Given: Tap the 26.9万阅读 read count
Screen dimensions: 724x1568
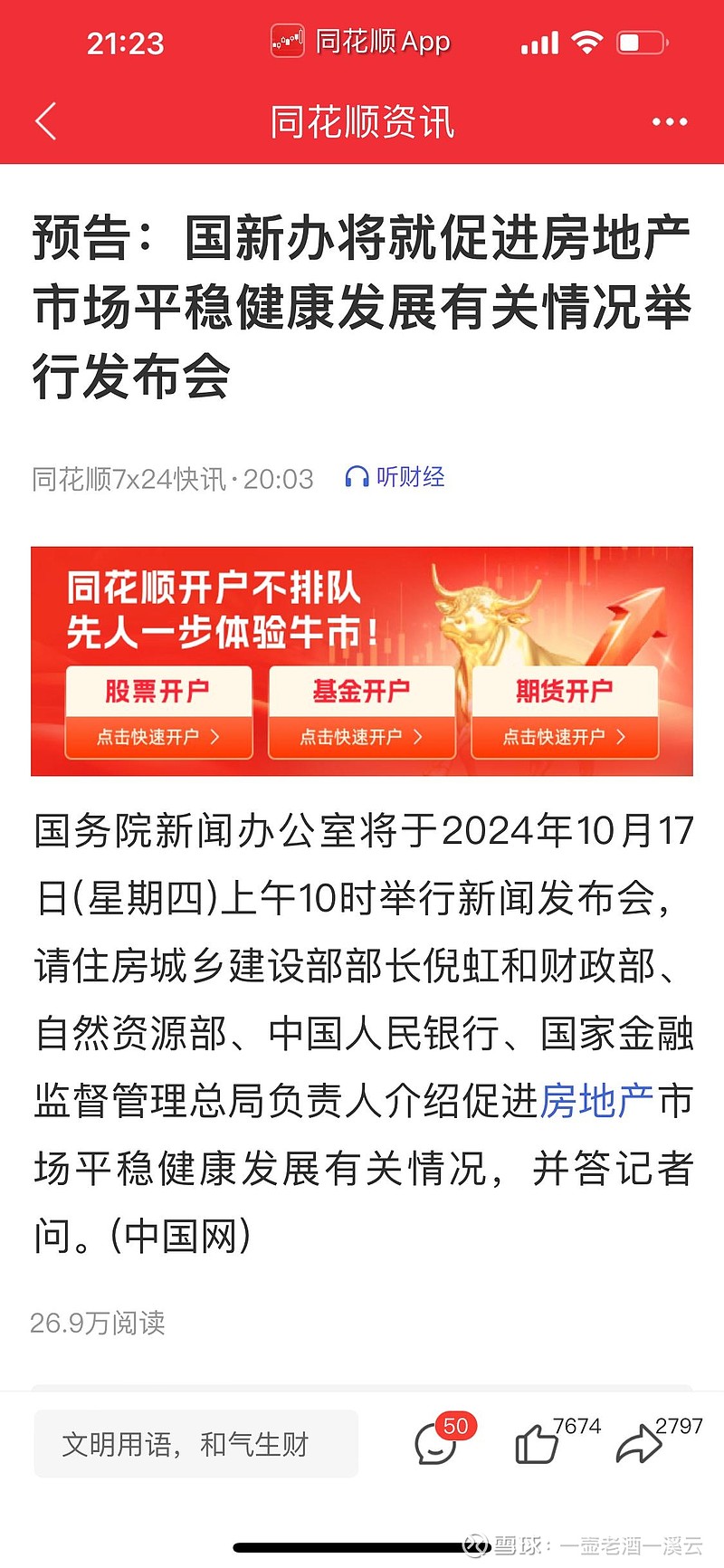Looking at the screenshot, I should pos(100,1323).
